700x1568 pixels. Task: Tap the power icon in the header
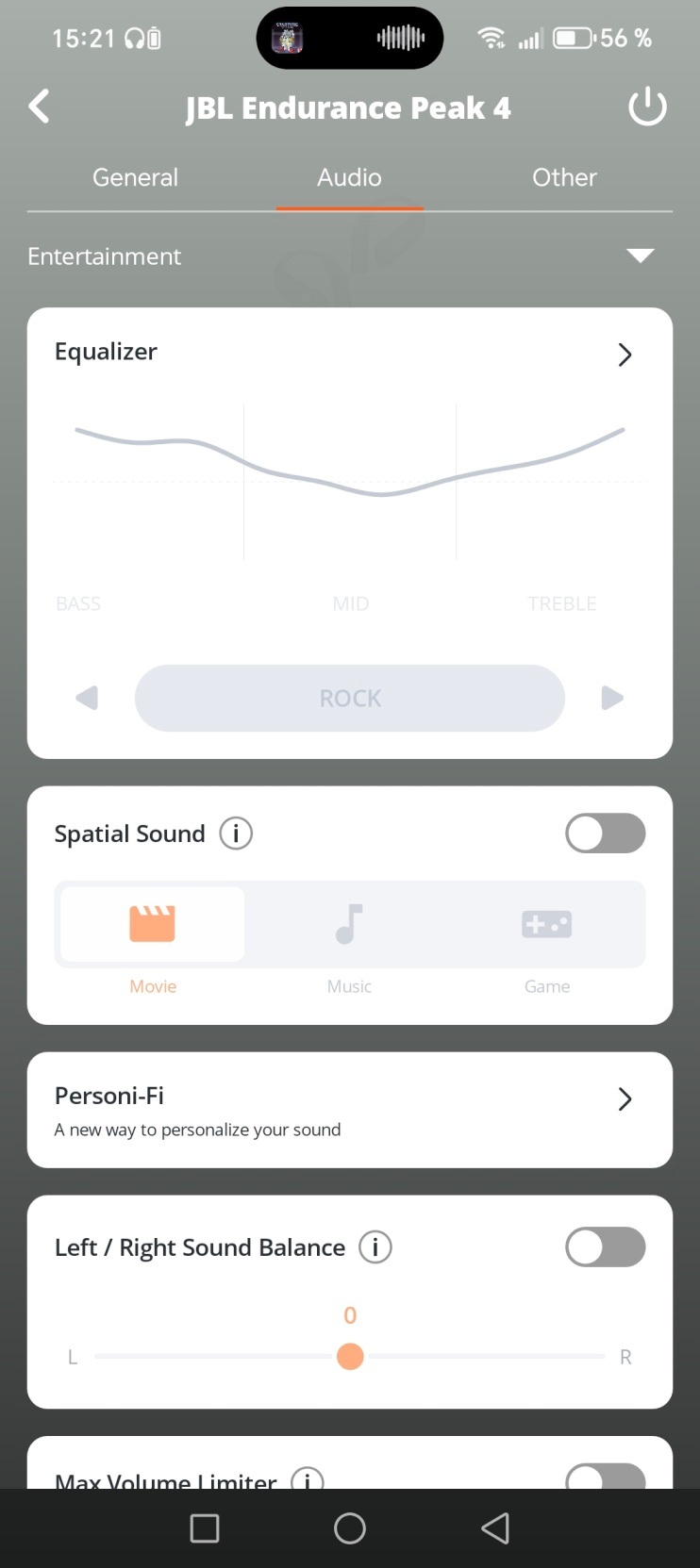[647, 107]
